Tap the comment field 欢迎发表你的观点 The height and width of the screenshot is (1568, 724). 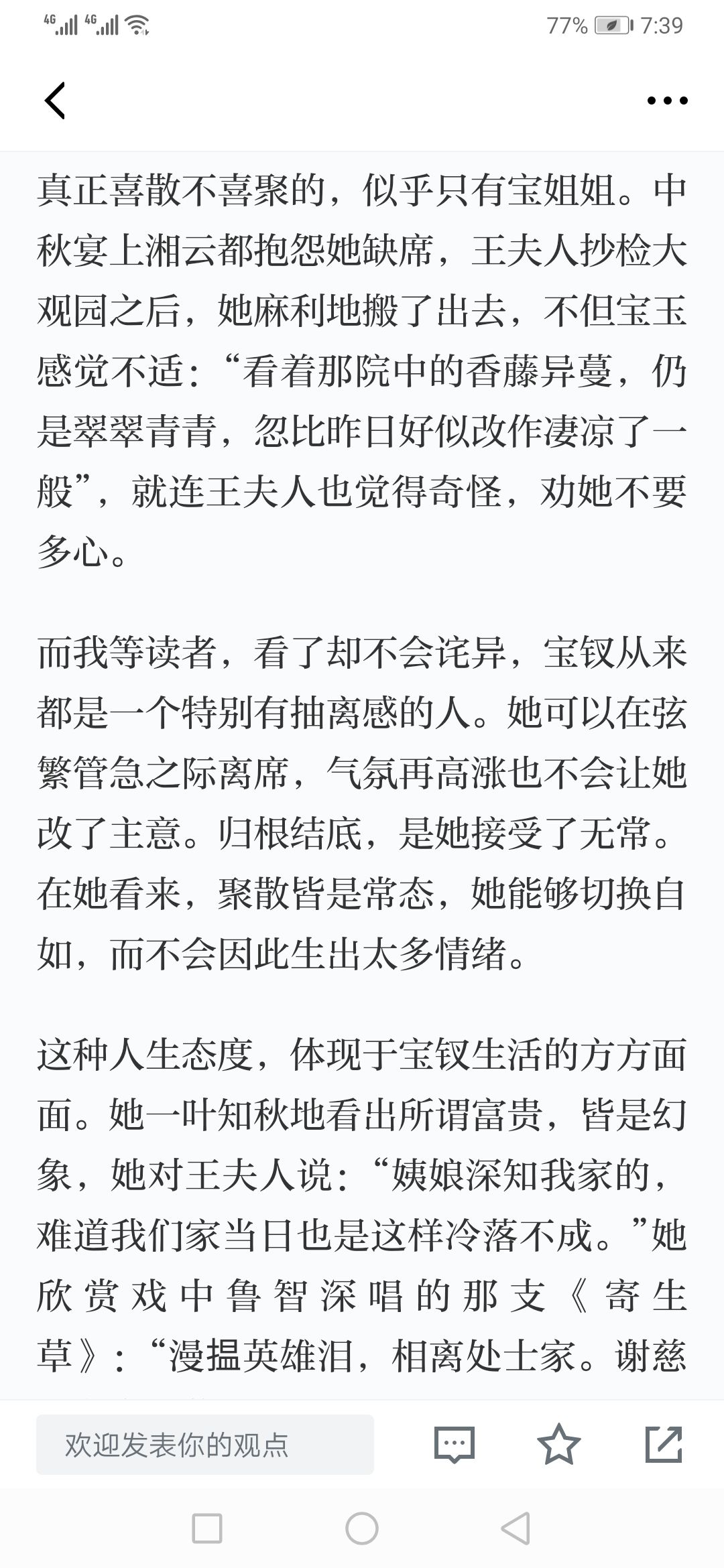pyautogui.click(x=205, y=1444)
